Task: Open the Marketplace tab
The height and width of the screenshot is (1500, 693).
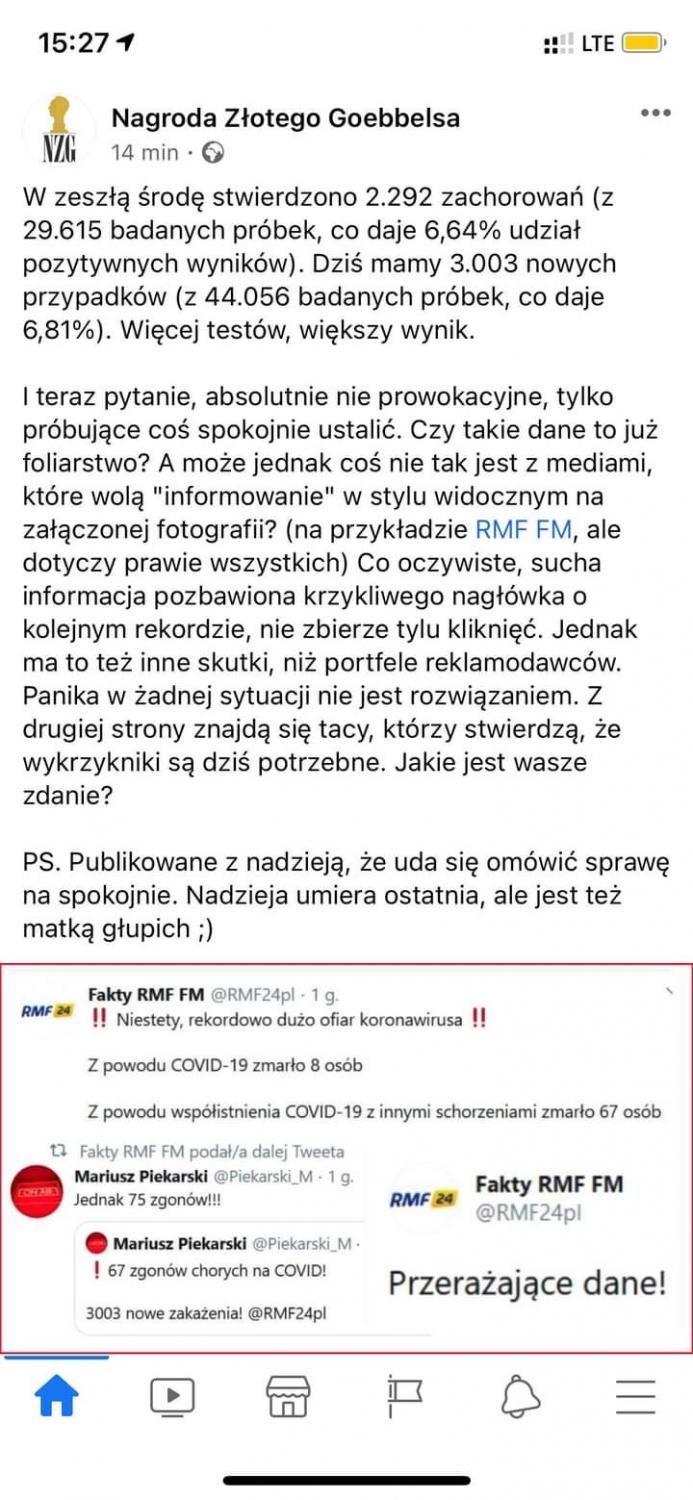Action: tap(287, 1395)
